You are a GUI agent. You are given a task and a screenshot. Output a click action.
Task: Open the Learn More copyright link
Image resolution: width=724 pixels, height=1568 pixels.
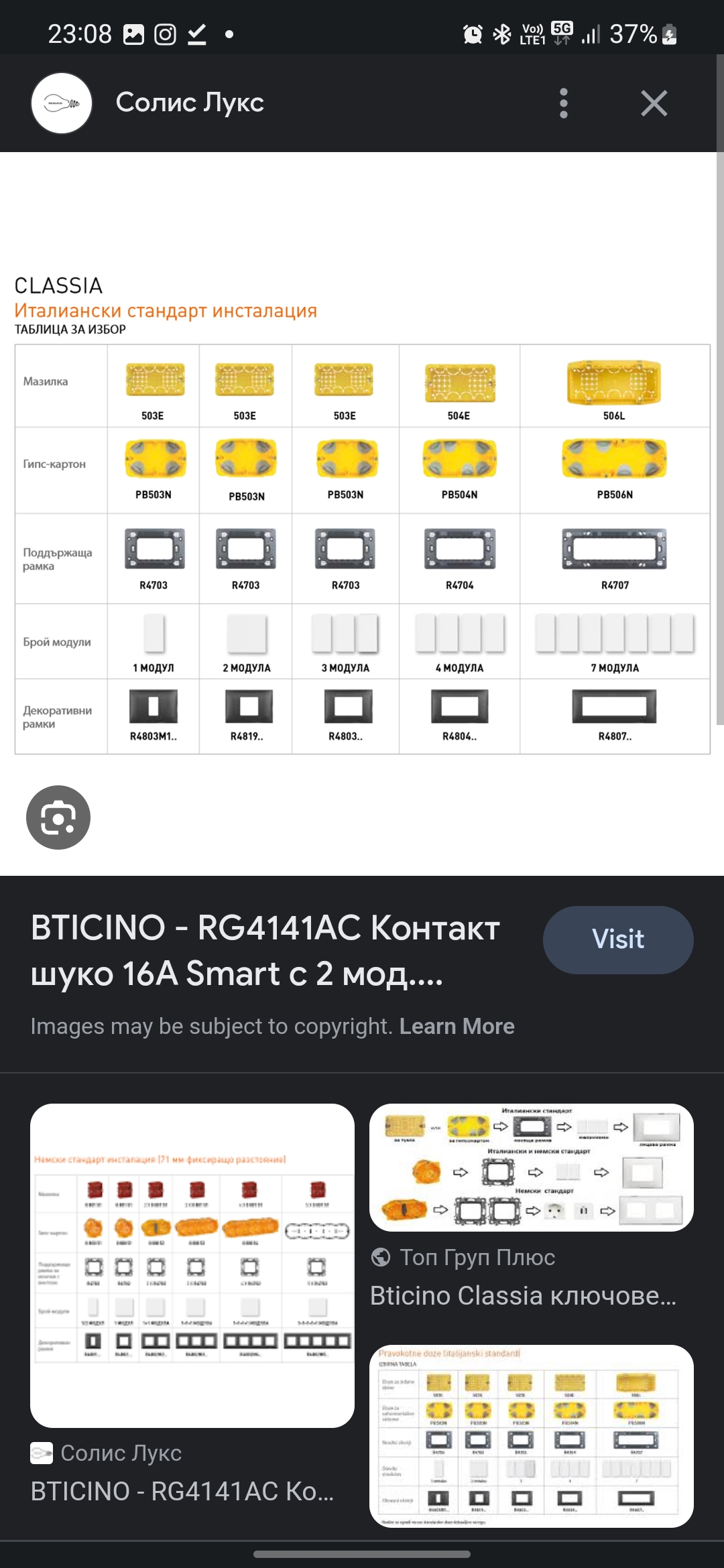pos(457,1027)
